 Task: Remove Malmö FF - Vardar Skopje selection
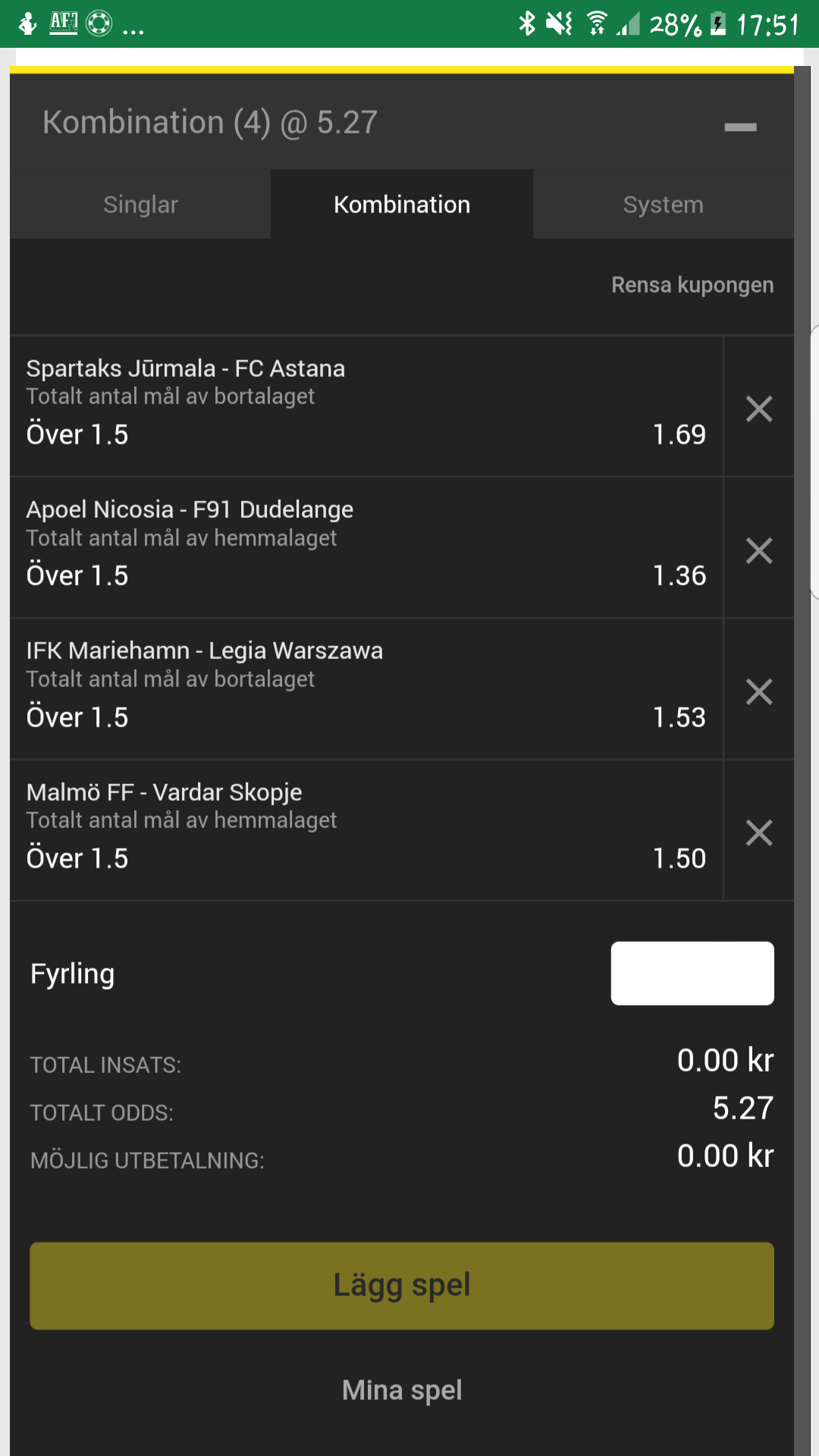pos(758,833)
